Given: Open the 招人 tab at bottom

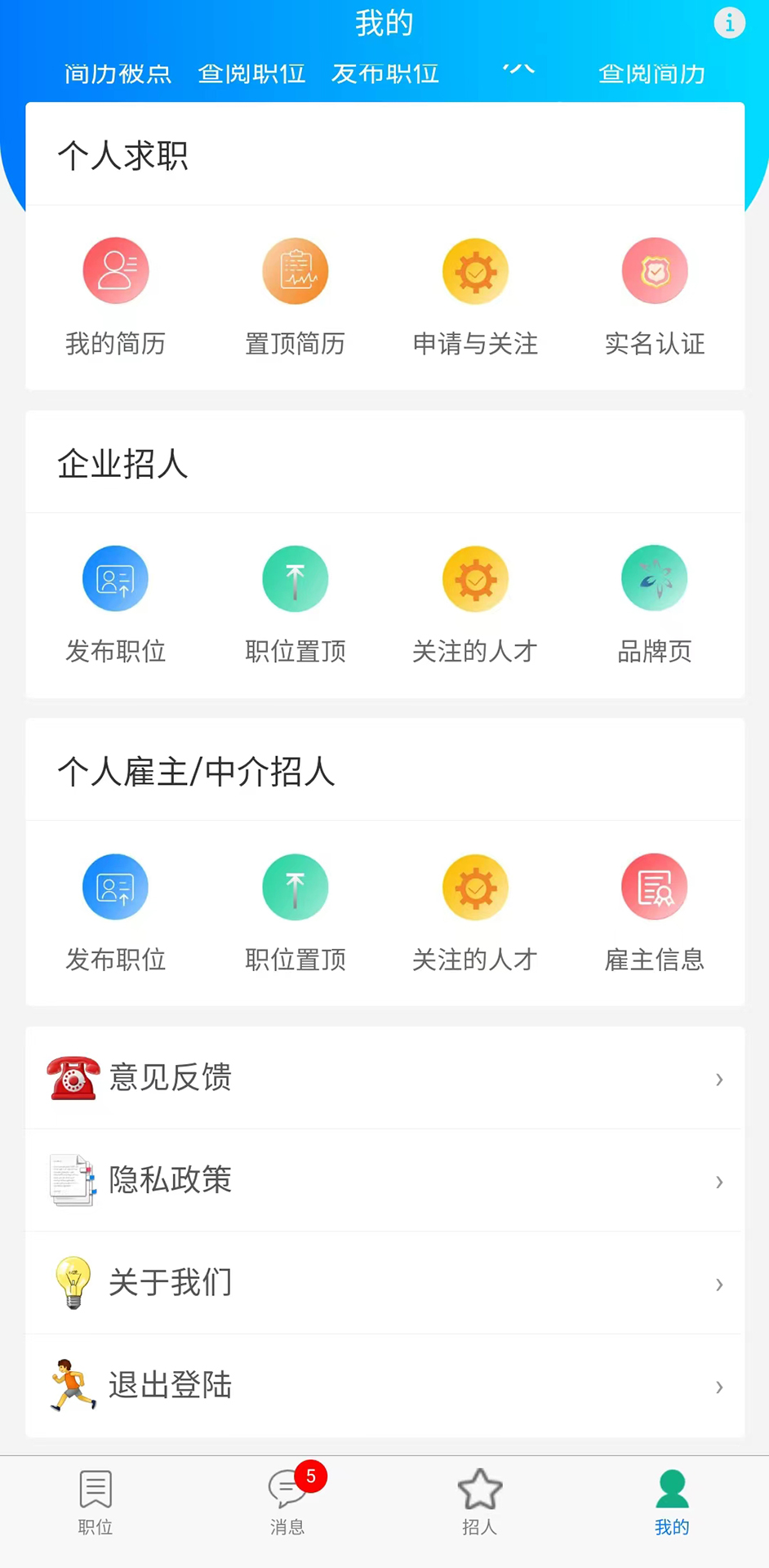Looking at the screenshot, I should point(480,1503).
